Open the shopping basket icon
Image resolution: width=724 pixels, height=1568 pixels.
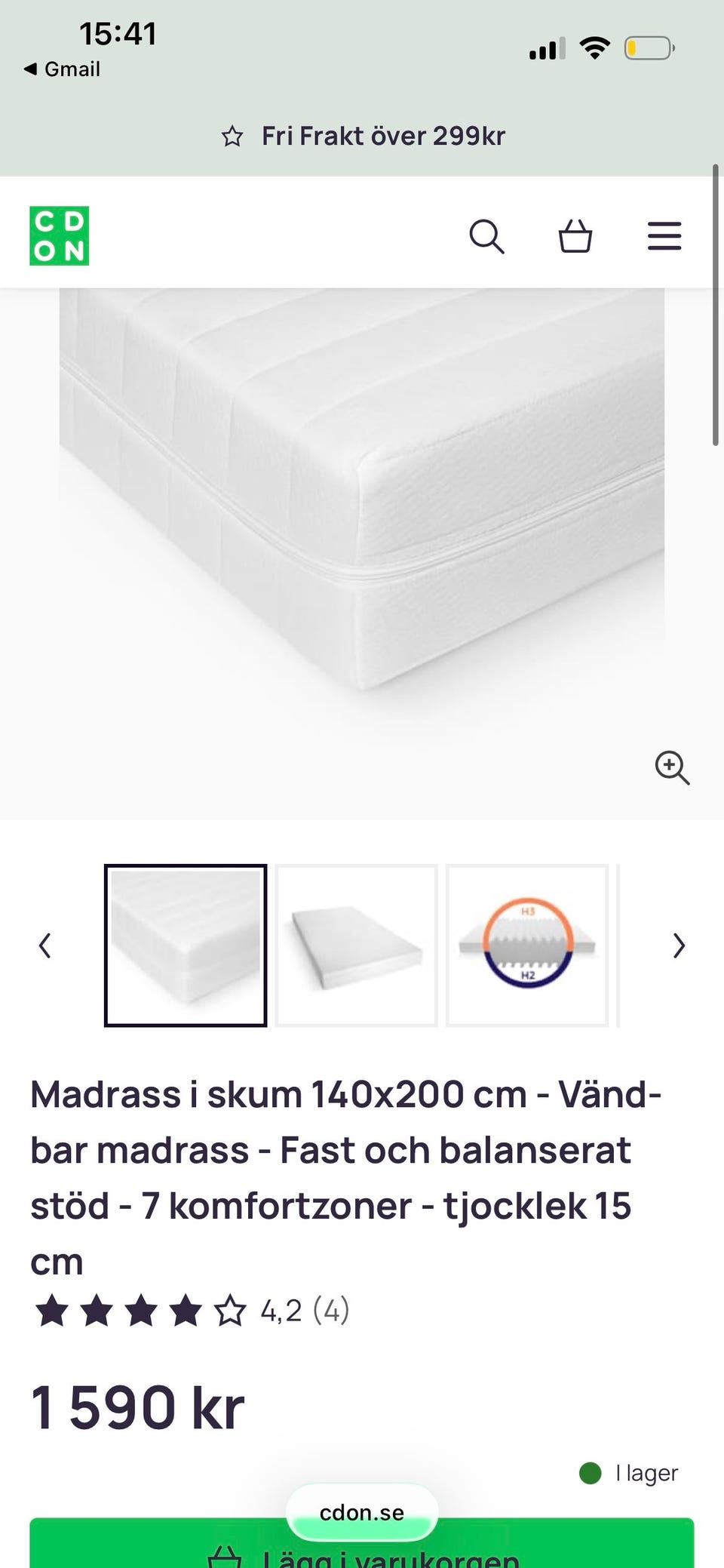tap(575, 236)
